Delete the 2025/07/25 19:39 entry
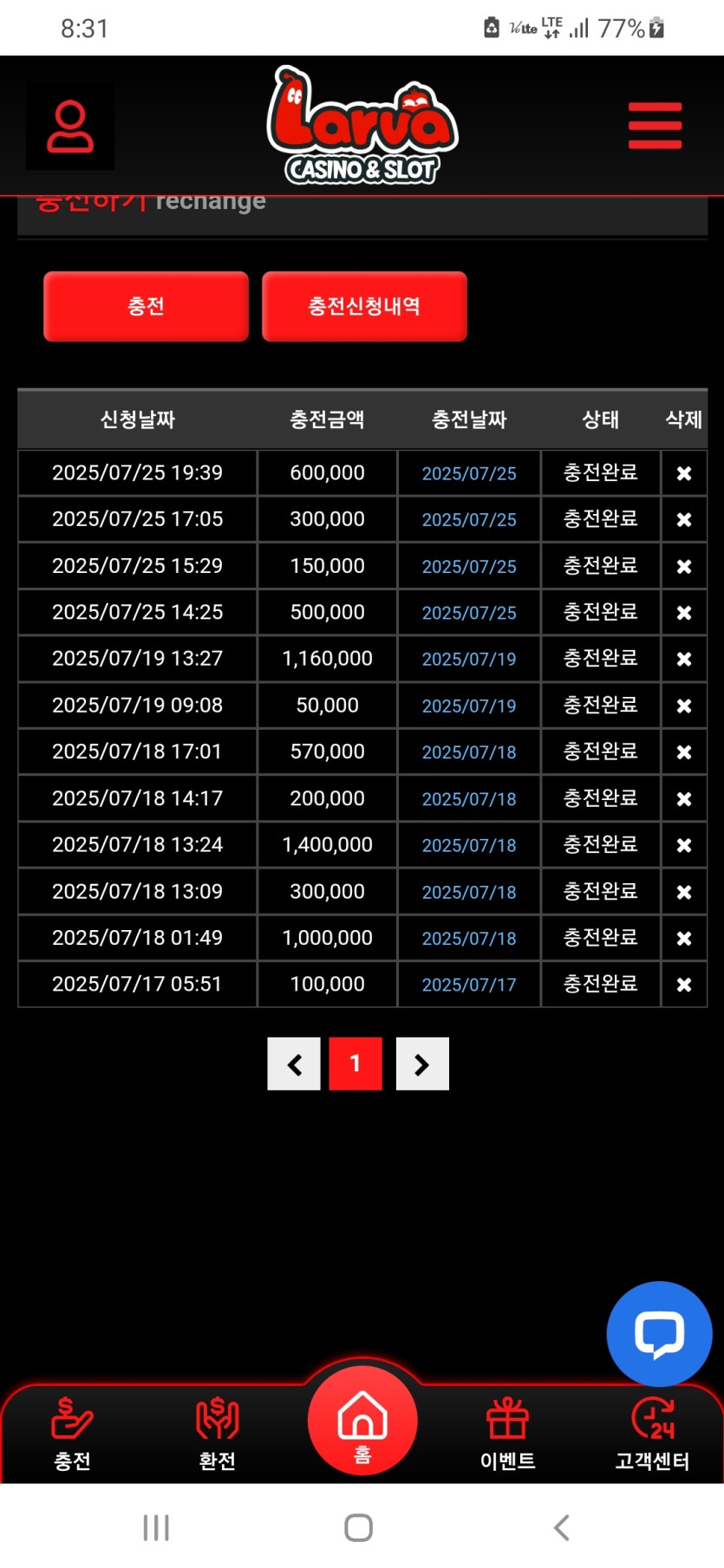The height and width of the screenshot is (1568, 724). (683, 473)
